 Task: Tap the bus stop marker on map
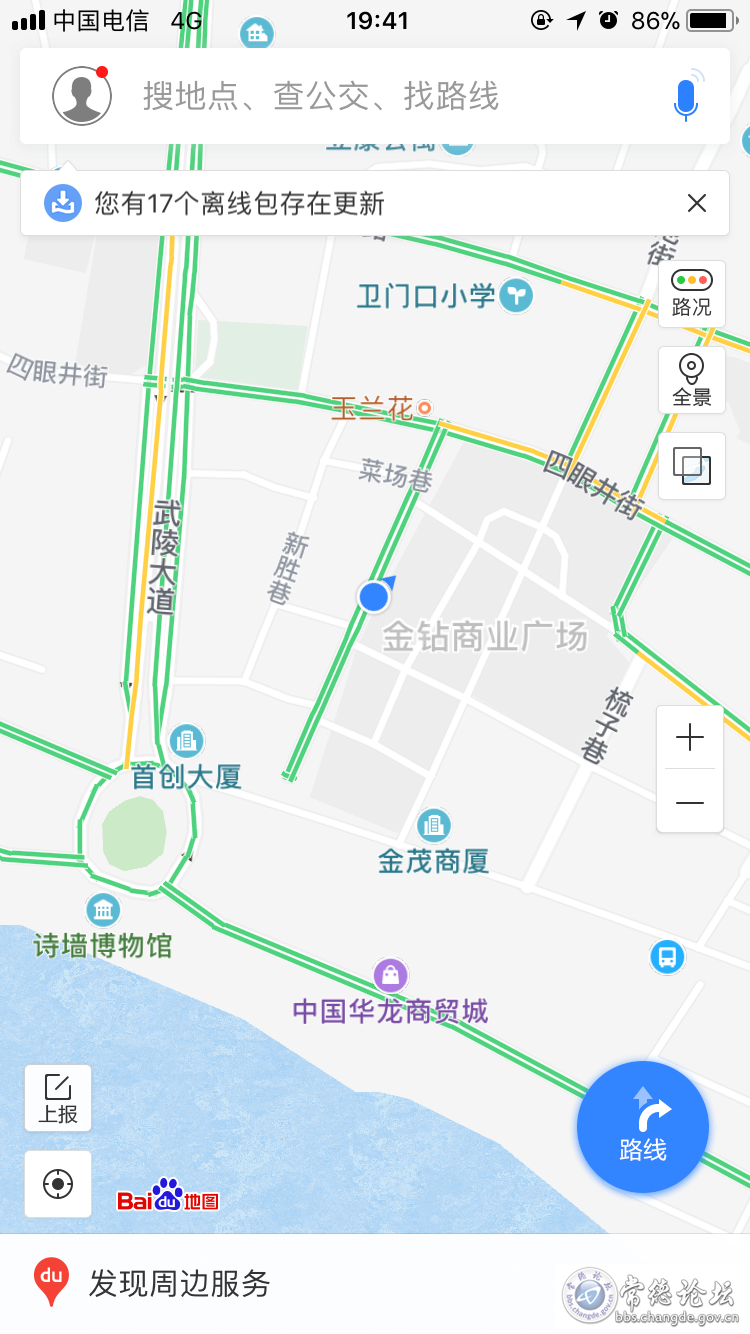pos(667,957)
